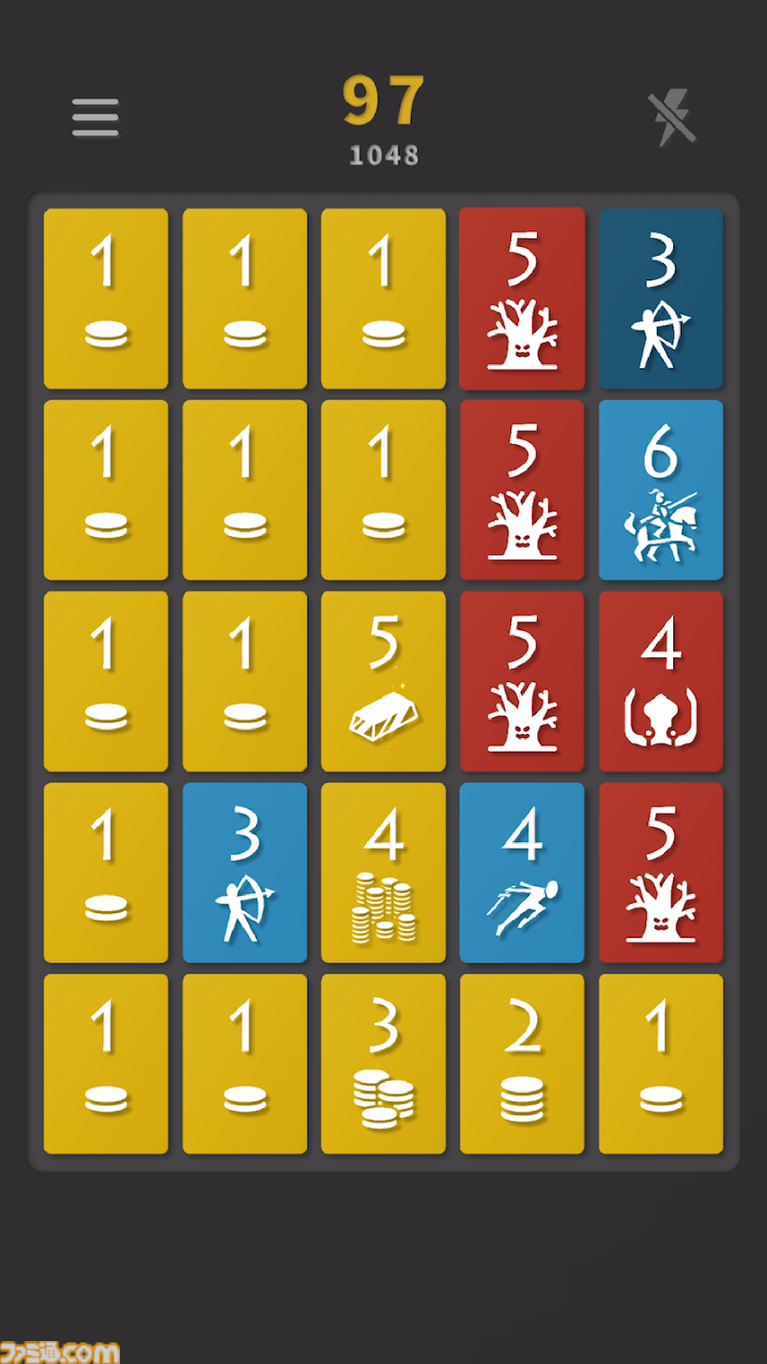Select the light blue archer 3 tile
The width and height of the screenshot is (767, 1364).
(x=245, y=872)
